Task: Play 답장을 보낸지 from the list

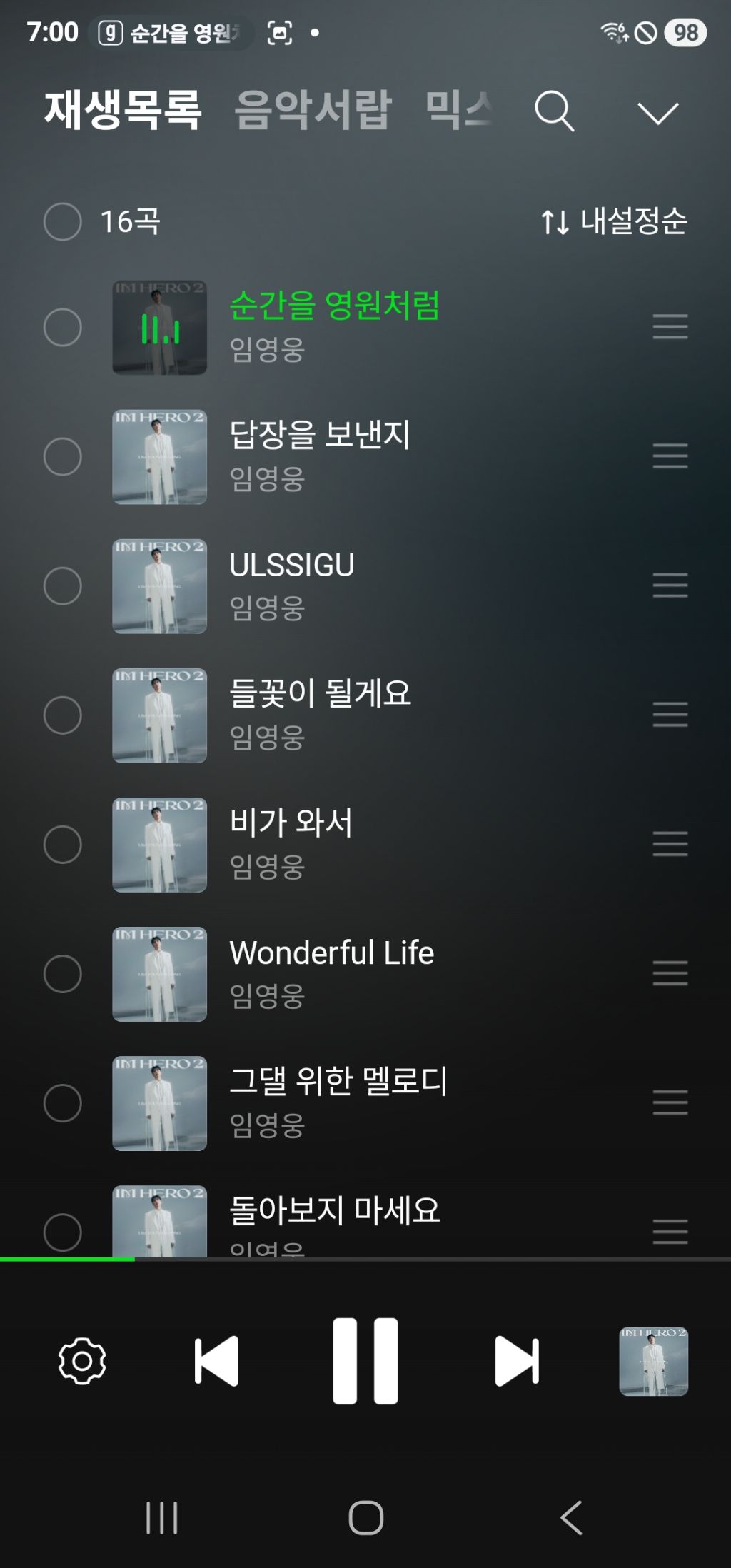Action: tap(320, 436)
